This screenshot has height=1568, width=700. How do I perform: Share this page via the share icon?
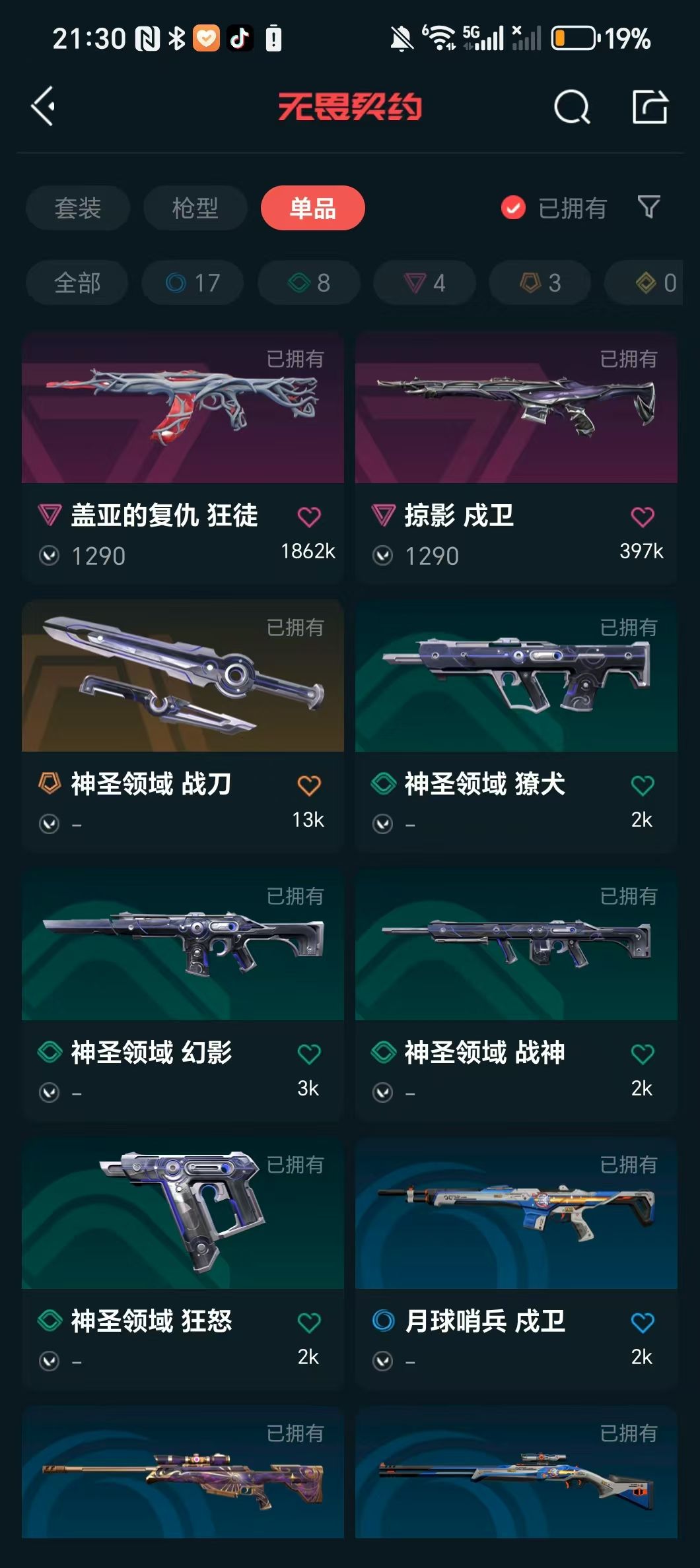coord(650,106)
